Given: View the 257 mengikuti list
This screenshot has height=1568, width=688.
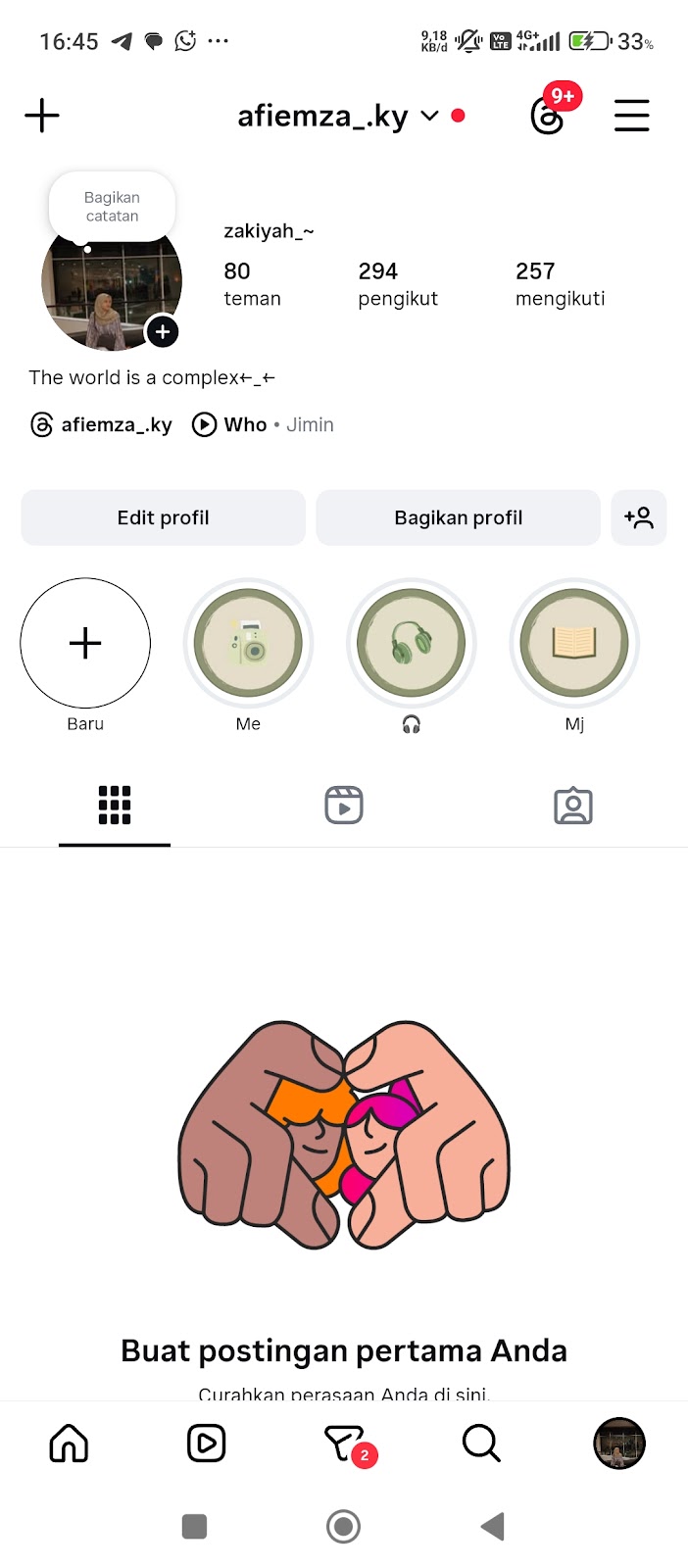Looking at the screenshot, I should 560,284.
